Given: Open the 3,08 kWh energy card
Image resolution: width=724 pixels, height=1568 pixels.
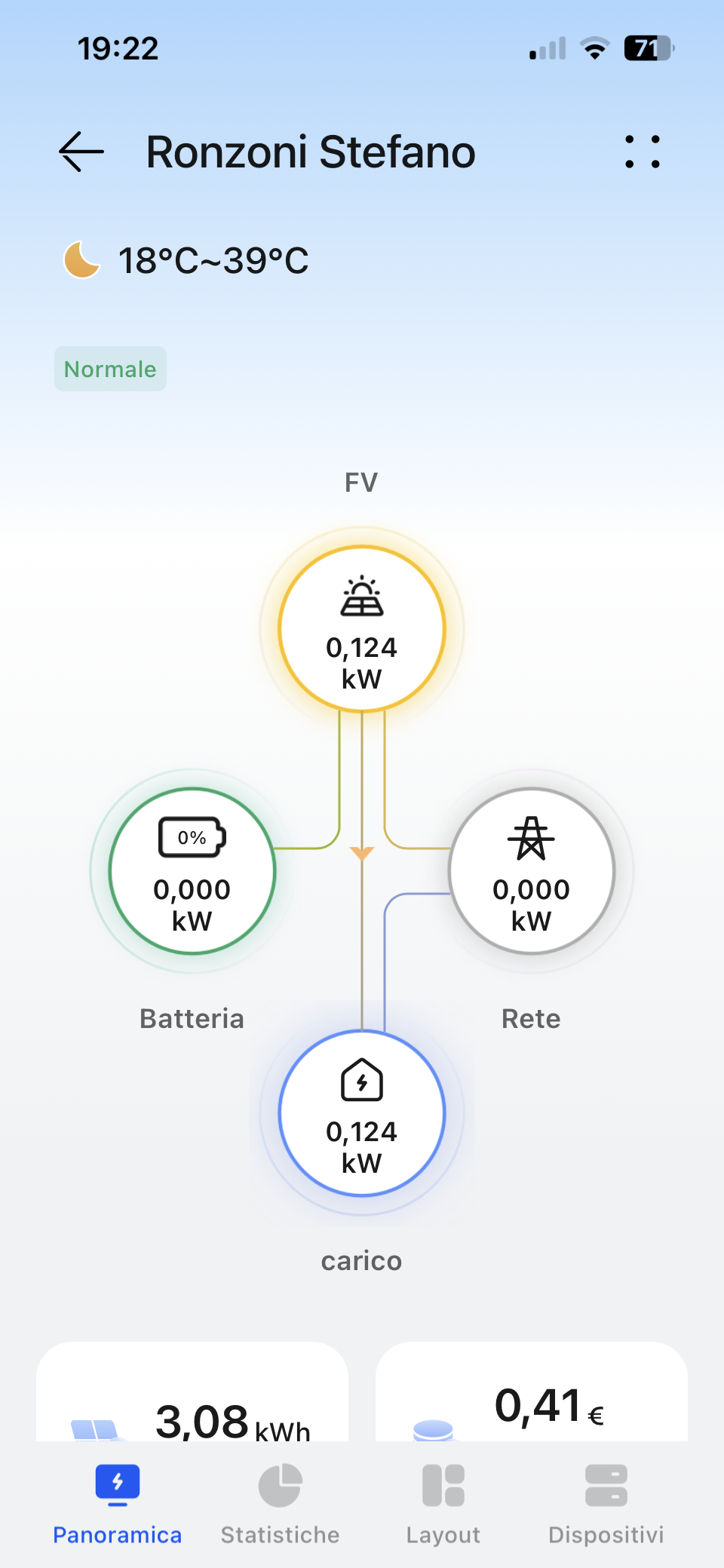Looking at the screenshot, I should pos(192,1392).
